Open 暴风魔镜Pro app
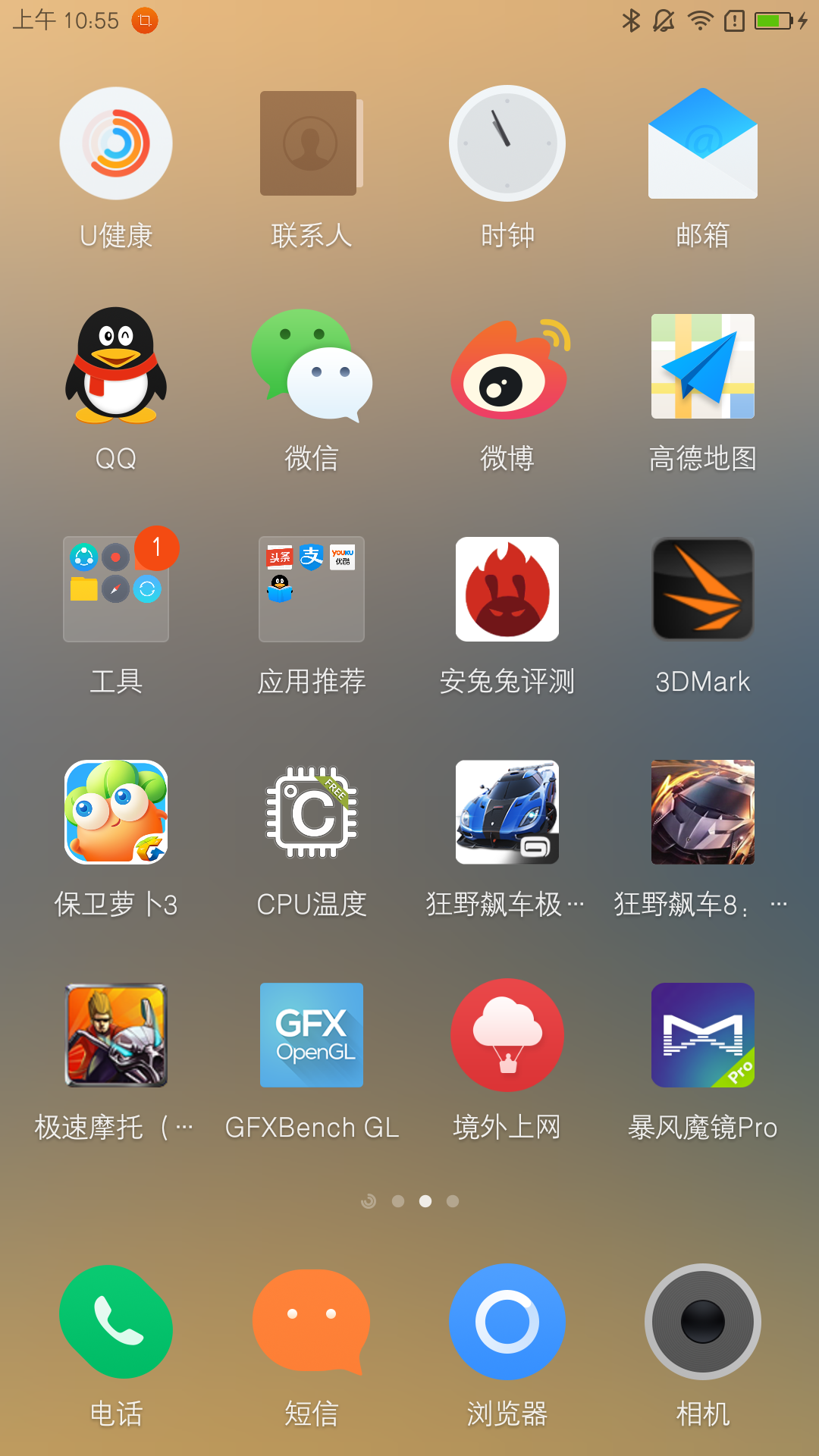Screen dimensions: 819x1456 click(x=702, y=1035)
